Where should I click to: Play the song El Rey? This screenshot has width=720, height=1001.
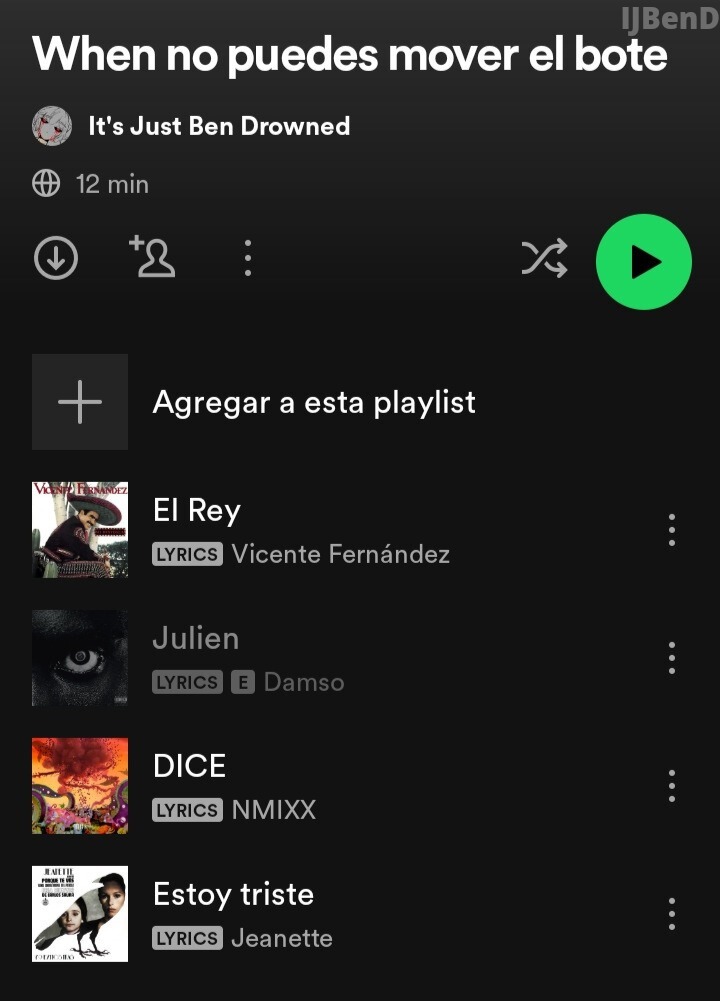(300, 529)
